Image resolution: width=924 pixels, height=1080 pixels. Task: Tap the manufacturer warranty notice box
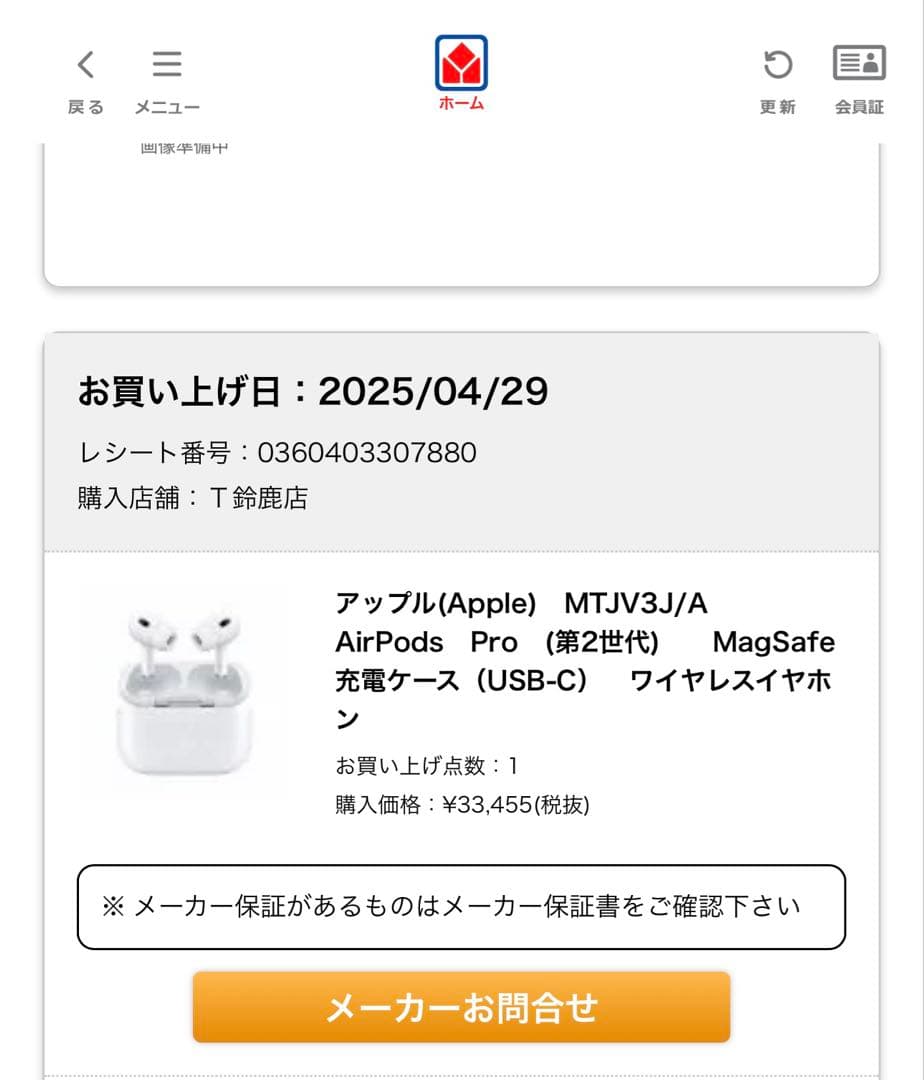[460, 907]
